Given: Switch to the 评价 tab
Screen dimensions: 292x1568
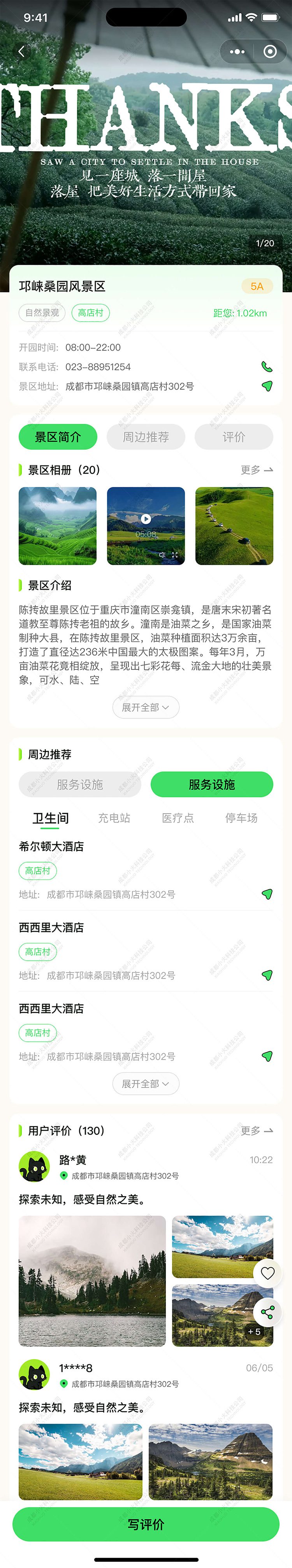Looking at the screenshot, I should 234,437.
